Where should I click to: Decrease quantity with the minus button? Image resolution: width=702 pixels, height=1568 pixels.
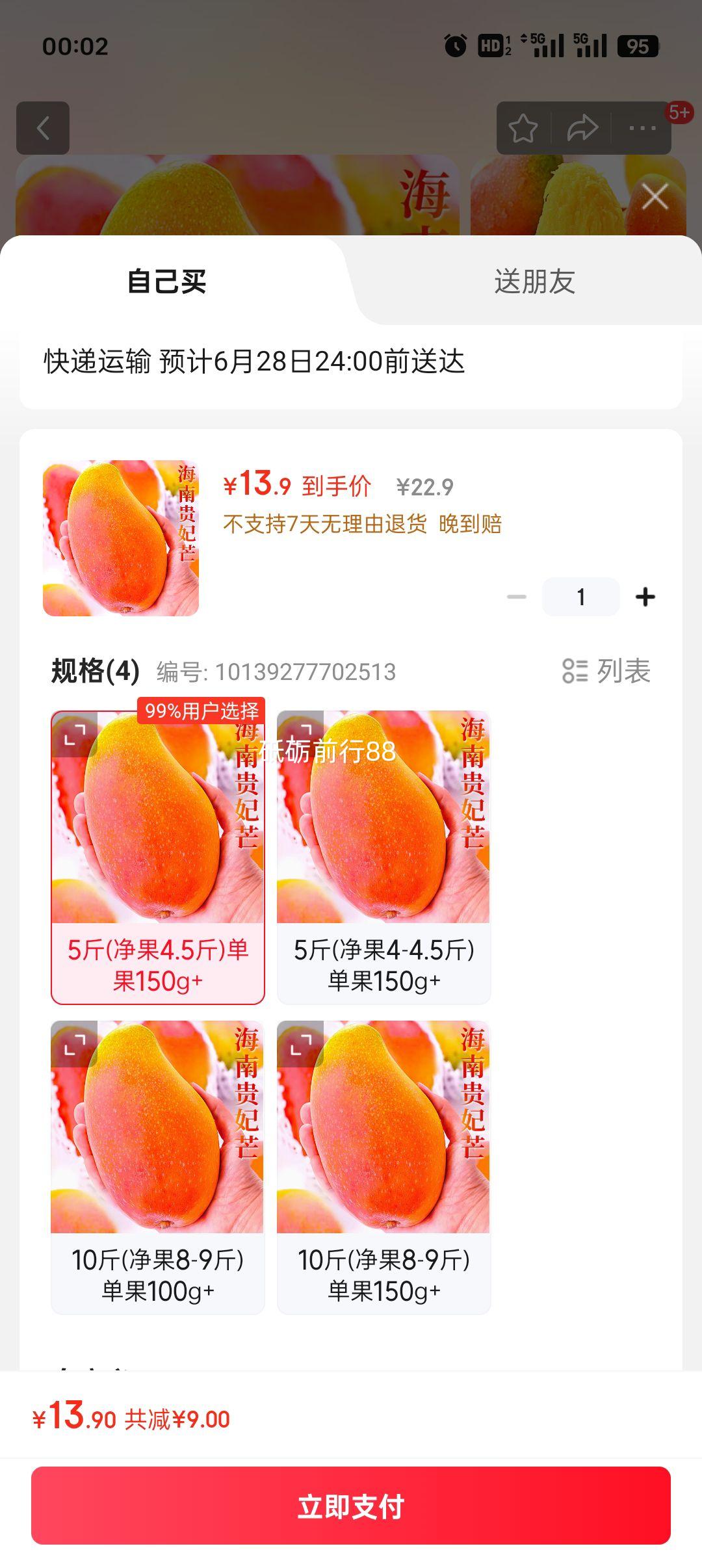(517, 597)
